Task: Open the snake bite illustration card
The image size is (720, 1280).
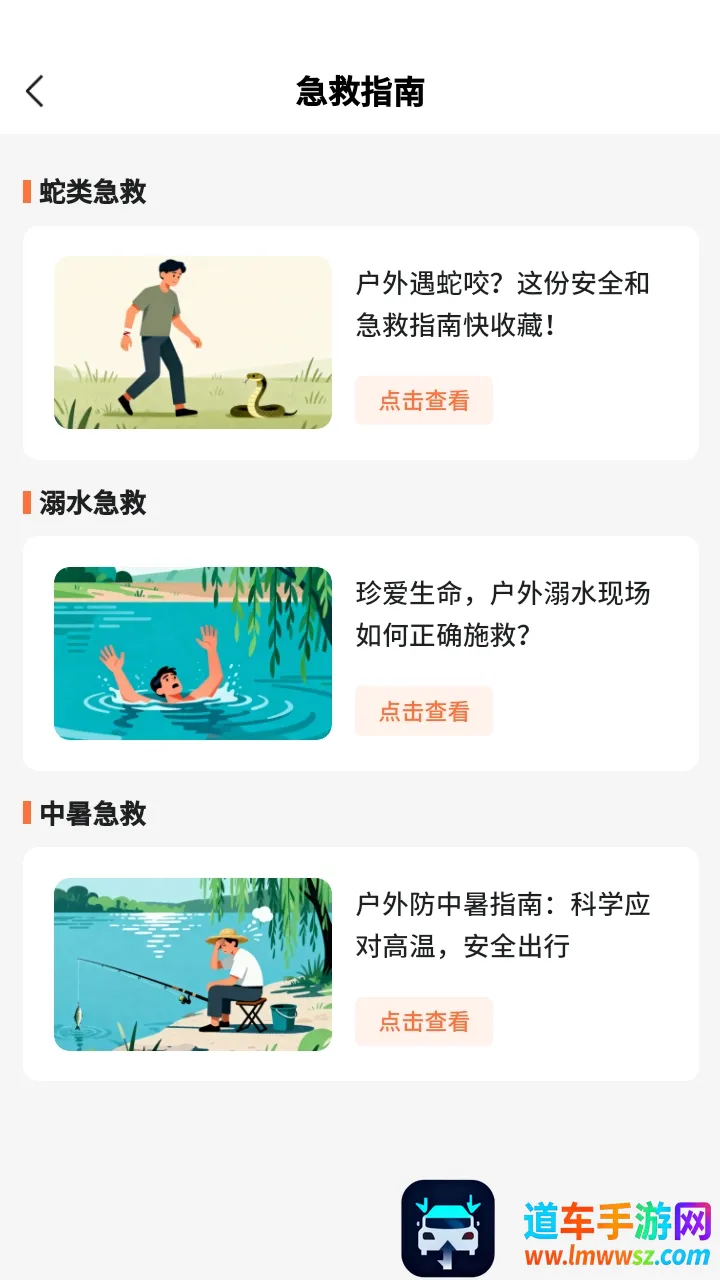Action: [193, 343]
